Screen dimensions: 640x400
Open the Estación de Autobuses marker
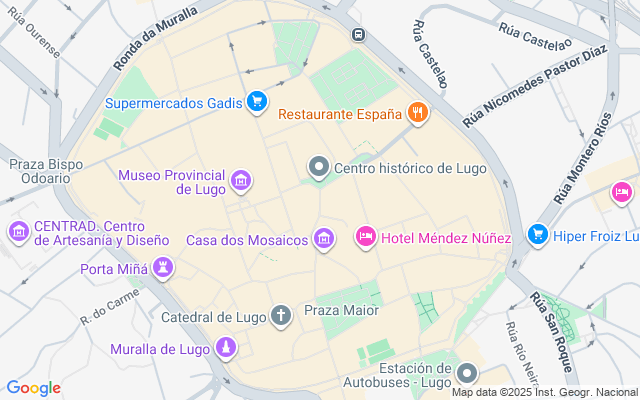point(467,375)
